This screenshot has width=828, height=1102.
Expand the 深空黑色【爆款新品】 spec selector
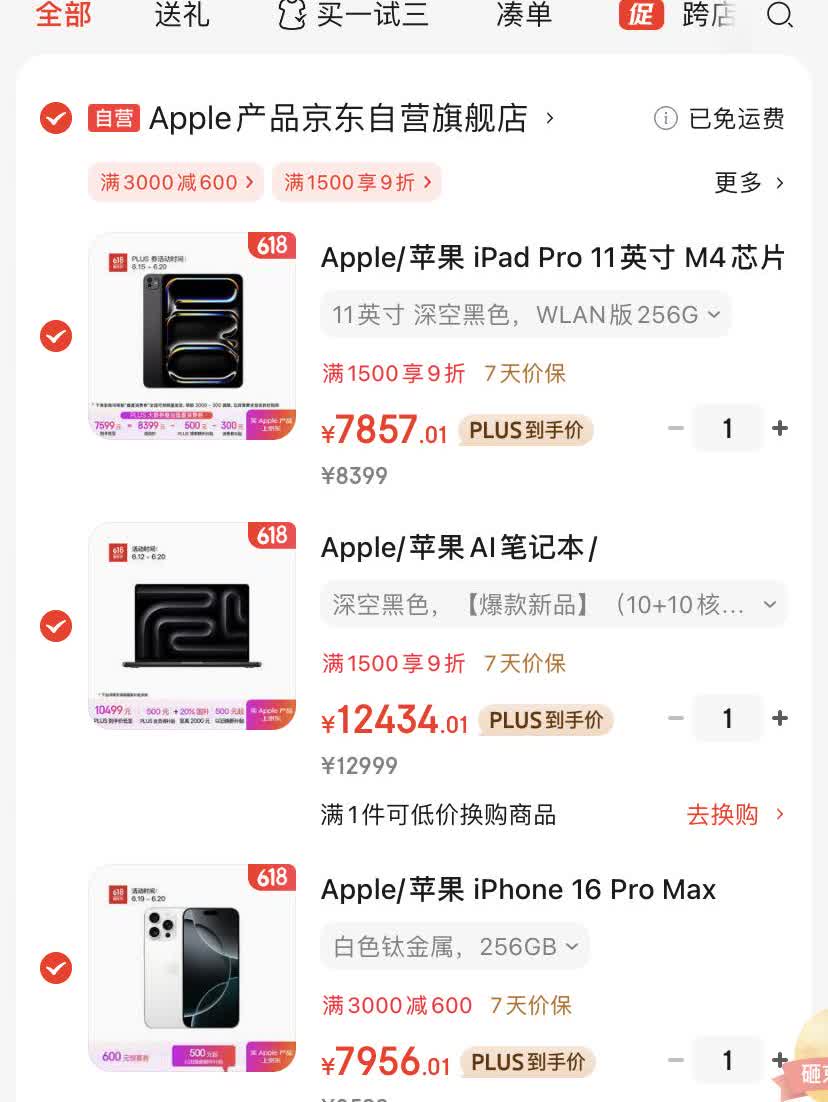click(553, 605)
